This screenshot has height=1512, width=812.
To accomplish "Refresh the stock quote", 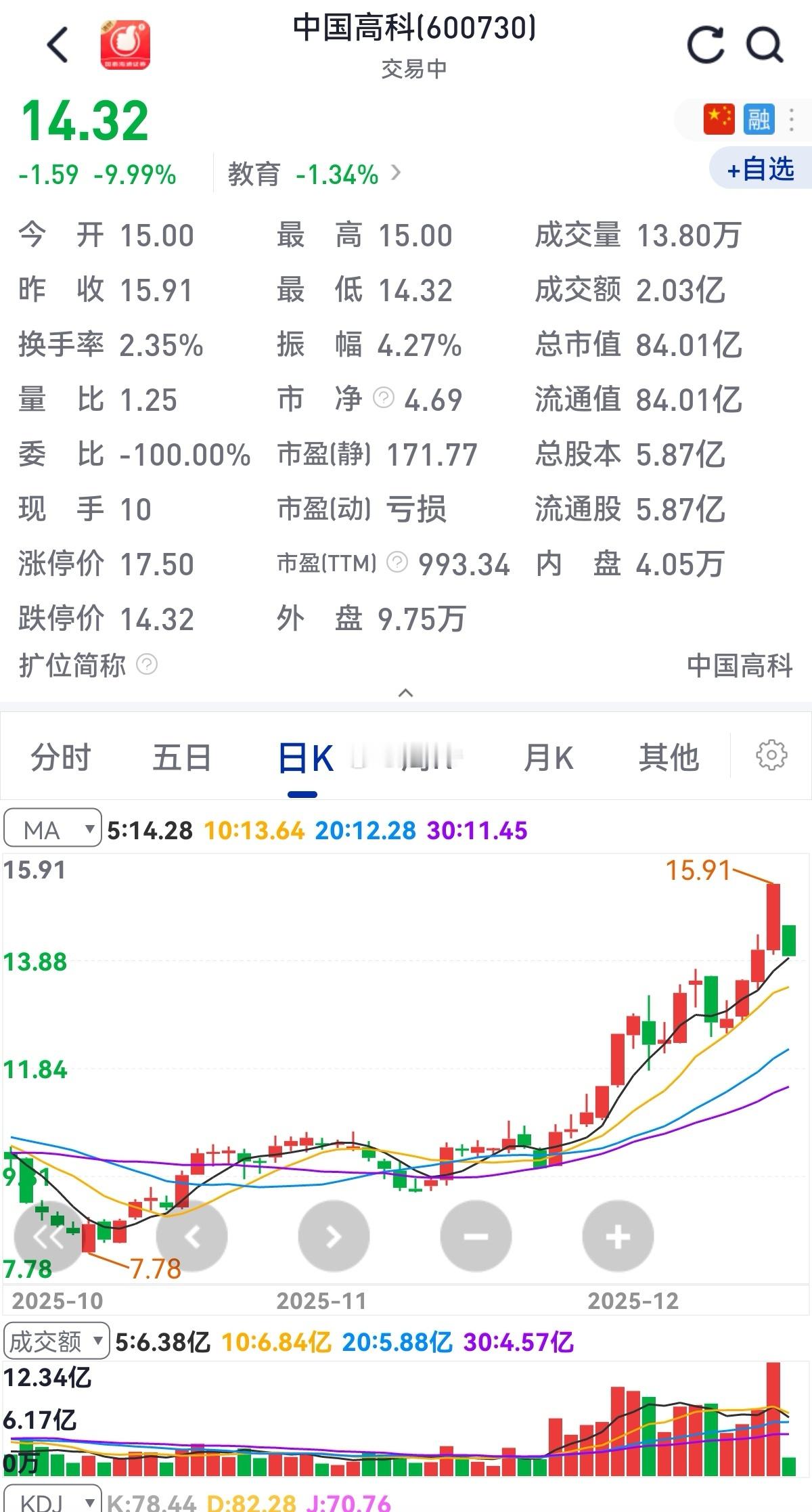I will (x=705, y=45).
